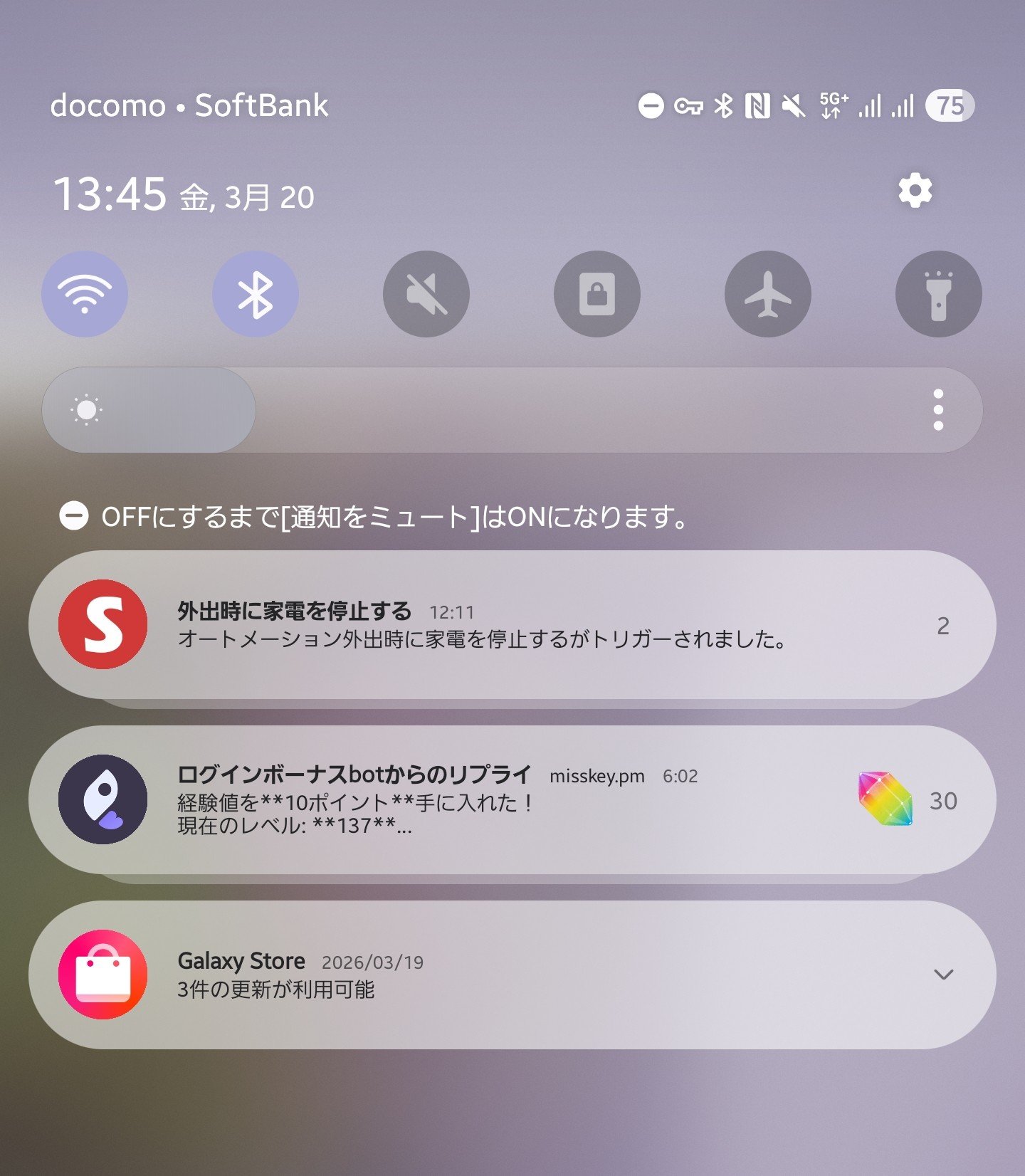The image size is (1025, 1176).
Task: Toggle the mute sound quick setting
Action: [x=426, y=294]
